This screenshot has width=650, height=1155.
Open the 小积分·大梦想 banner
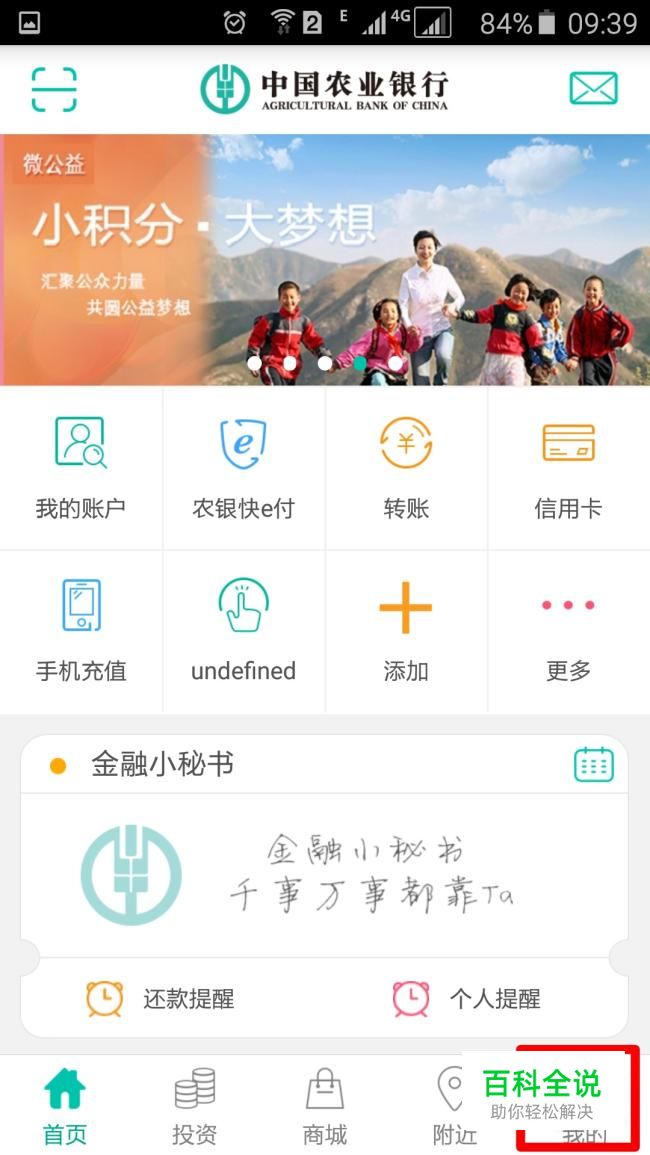pos(325,260)
